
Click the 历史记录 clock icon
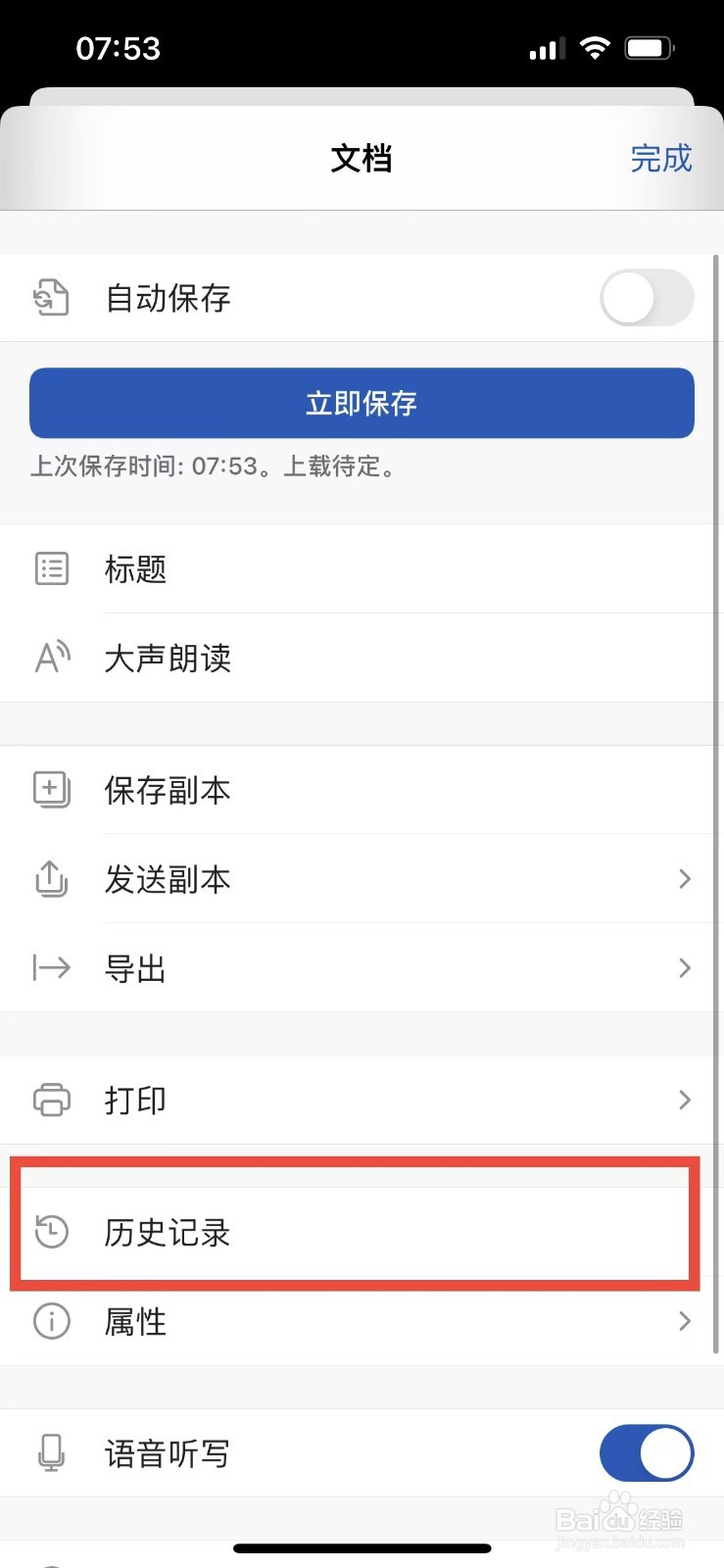[51, 1233]
